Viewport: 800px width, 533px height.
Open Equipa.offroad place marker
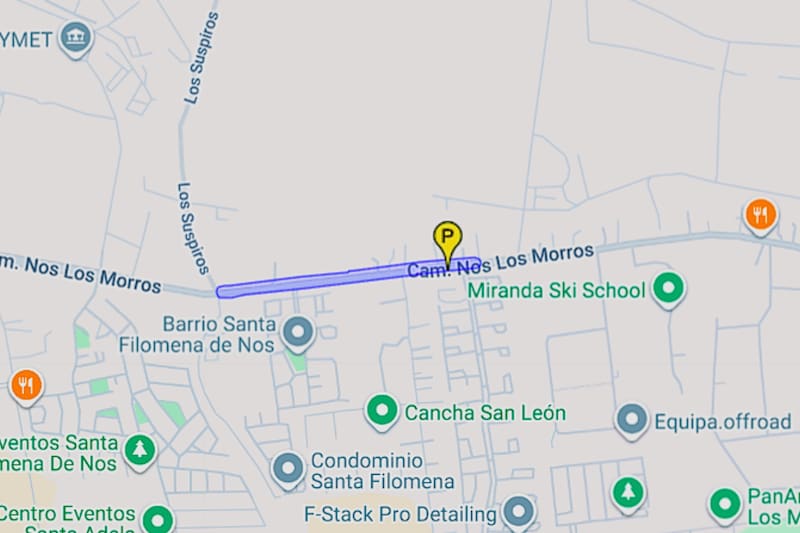click(631, 421)
